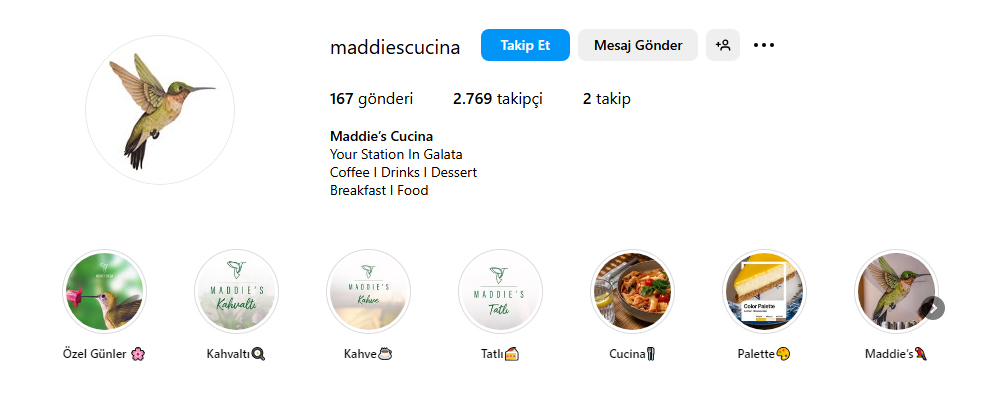
Task: View the Cucina highlight
Action: tap(632, 291)
